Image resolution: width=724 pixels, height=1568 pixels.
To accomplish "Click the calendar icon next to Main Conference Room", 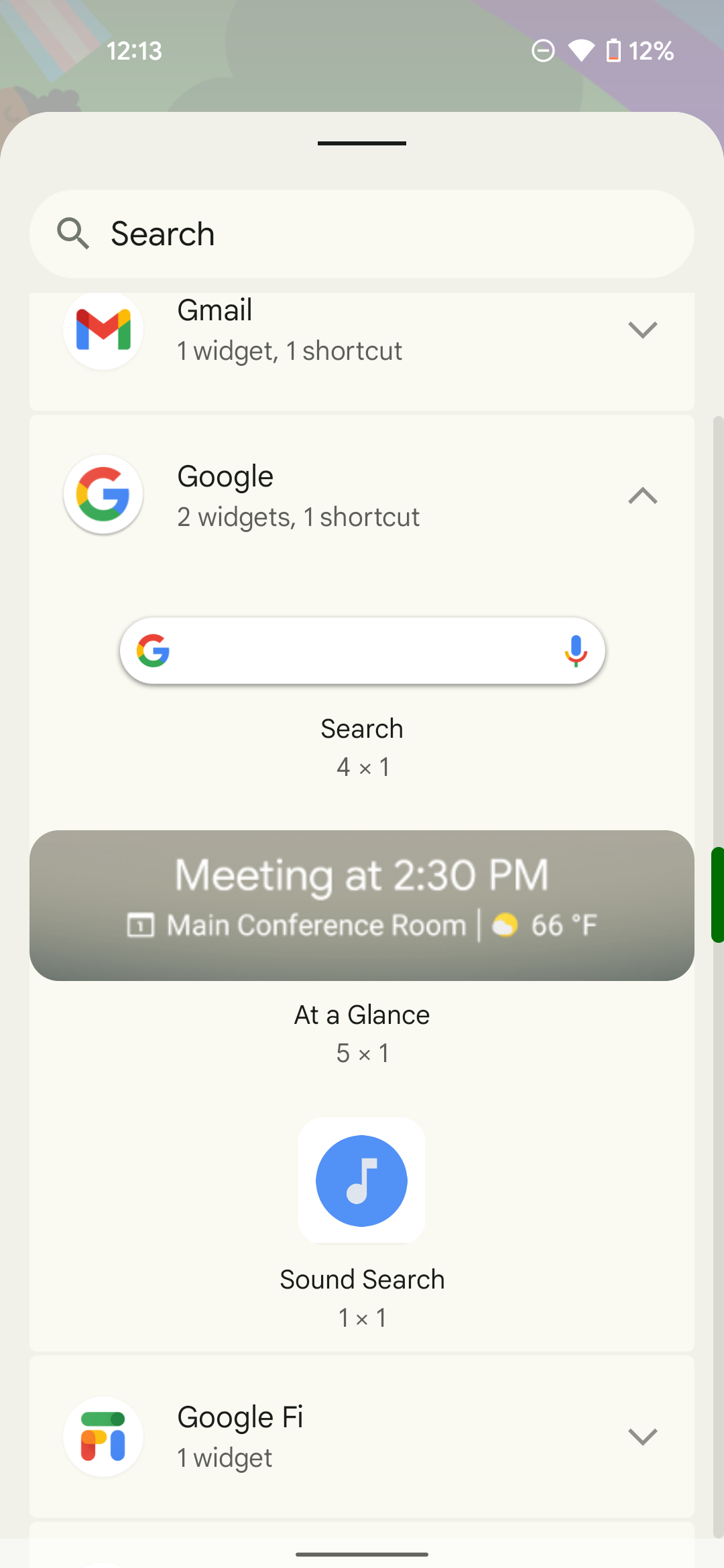I will click(x=139, y=924).
